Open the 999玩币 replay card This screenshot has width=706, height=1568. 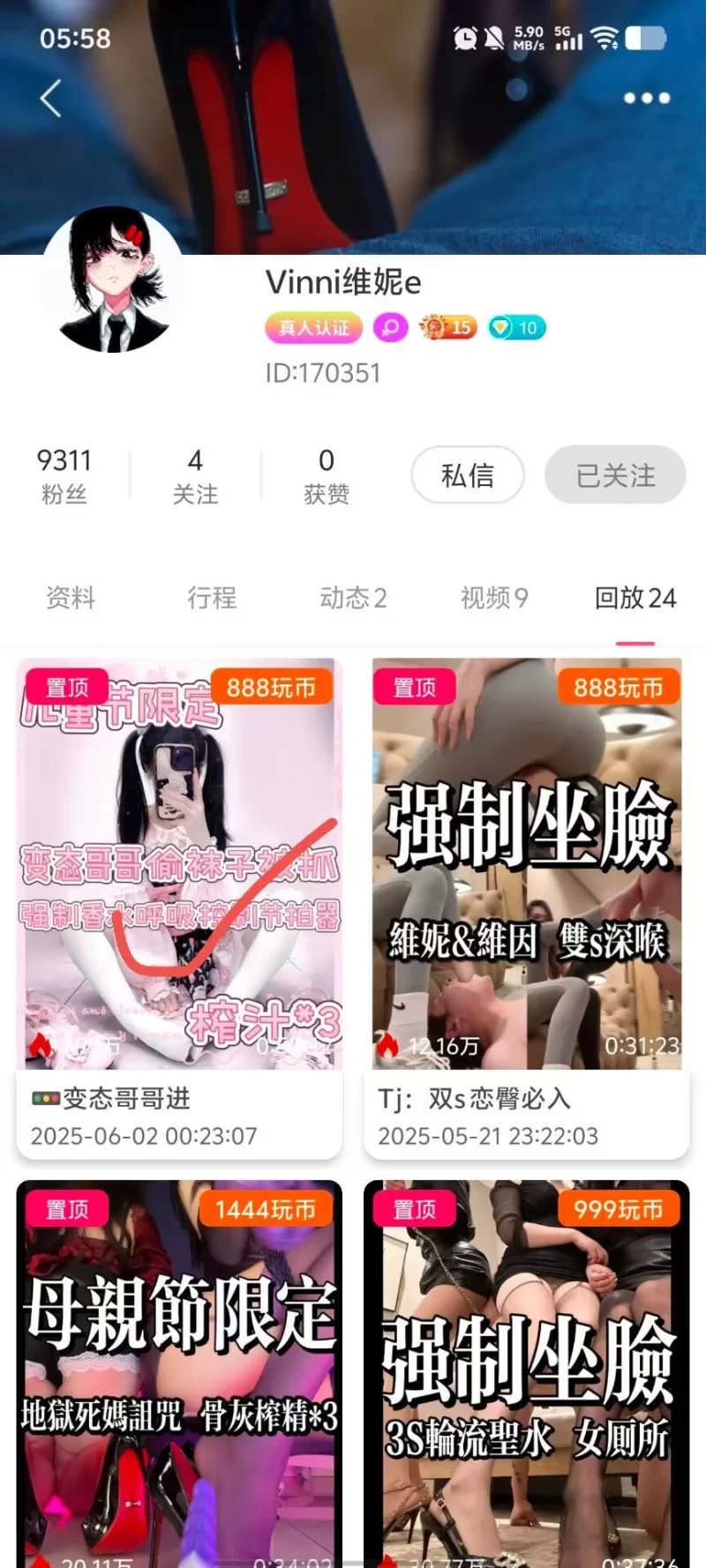pos(526,1376)
